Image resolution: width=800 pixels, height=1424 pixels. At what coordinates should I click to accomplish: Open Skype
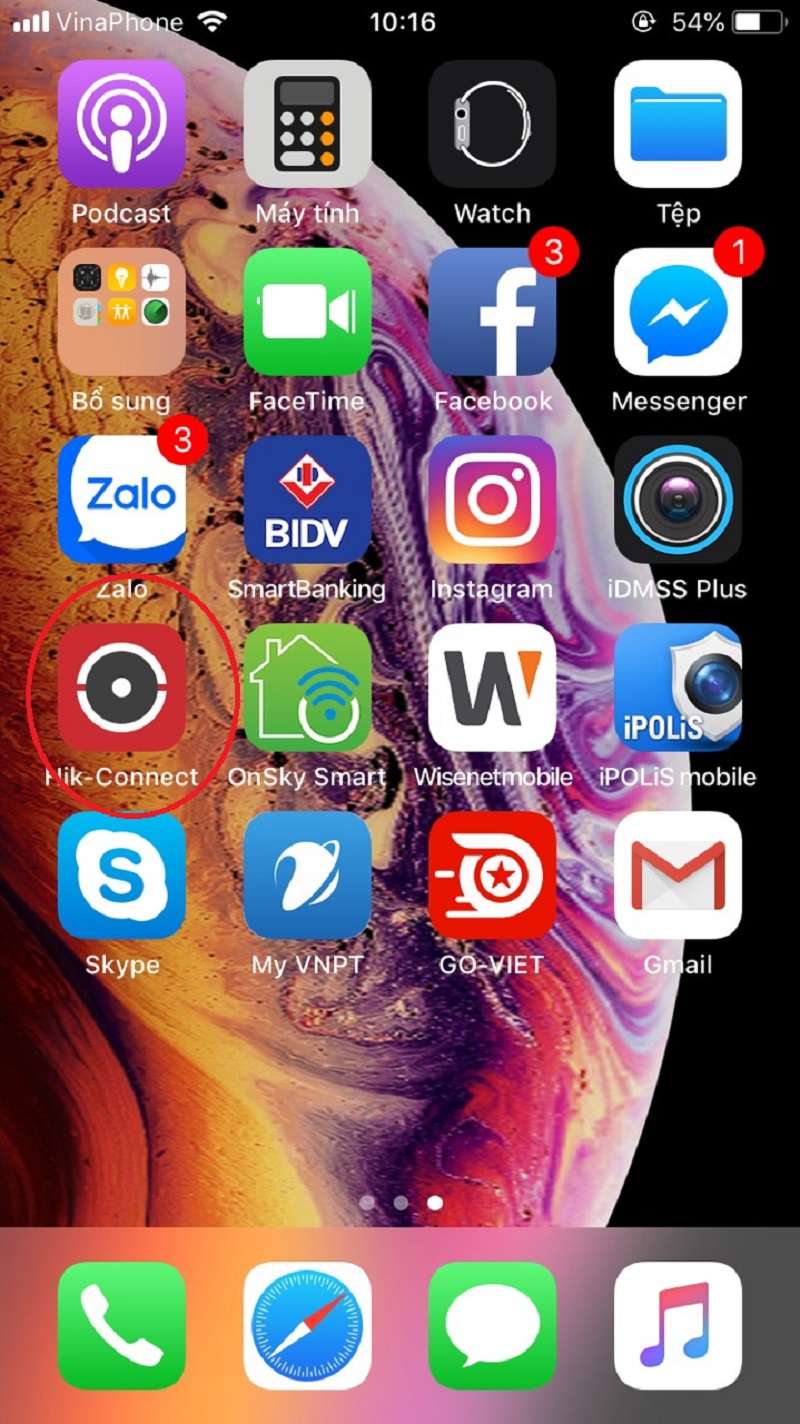coord(121,875)
